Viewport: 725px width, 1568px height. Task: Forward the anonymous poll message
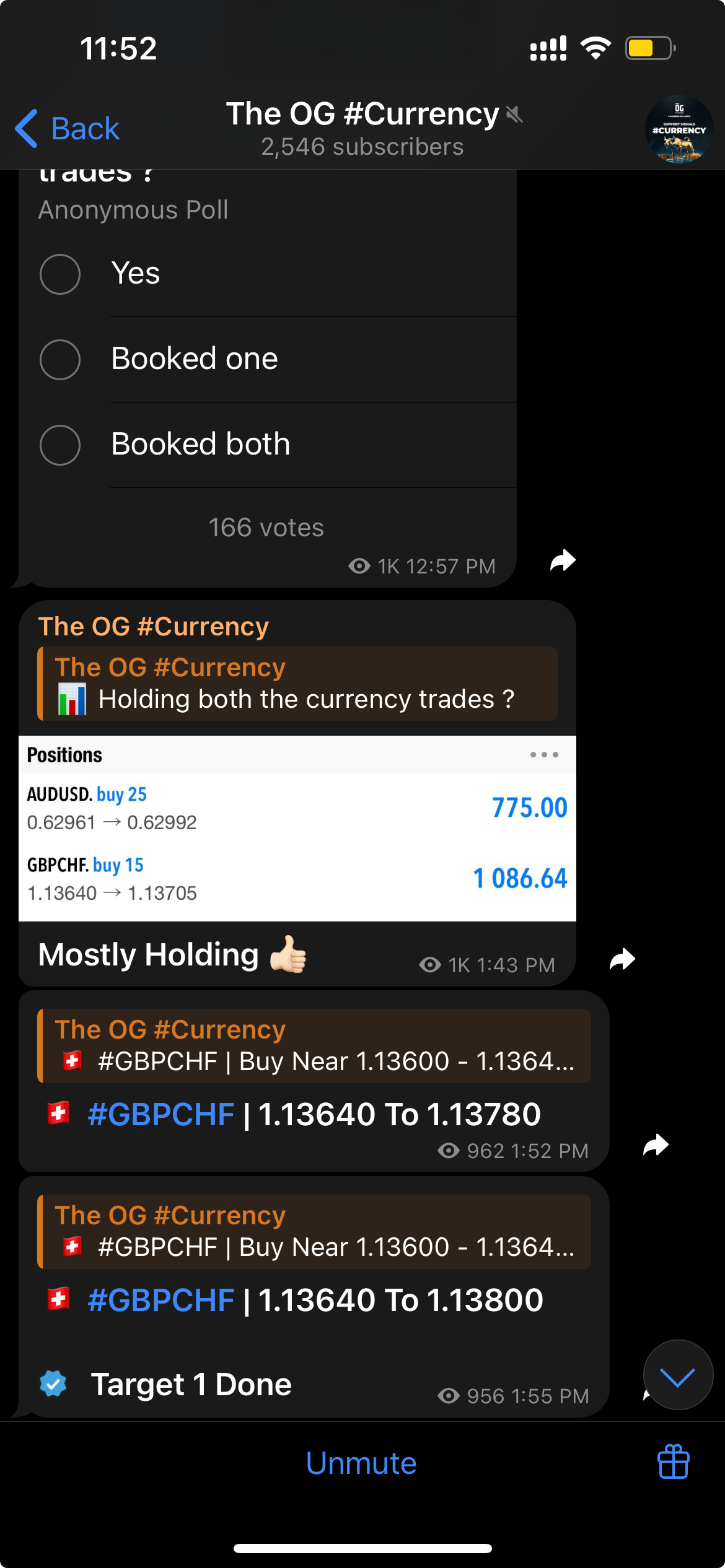coord(563,560)
